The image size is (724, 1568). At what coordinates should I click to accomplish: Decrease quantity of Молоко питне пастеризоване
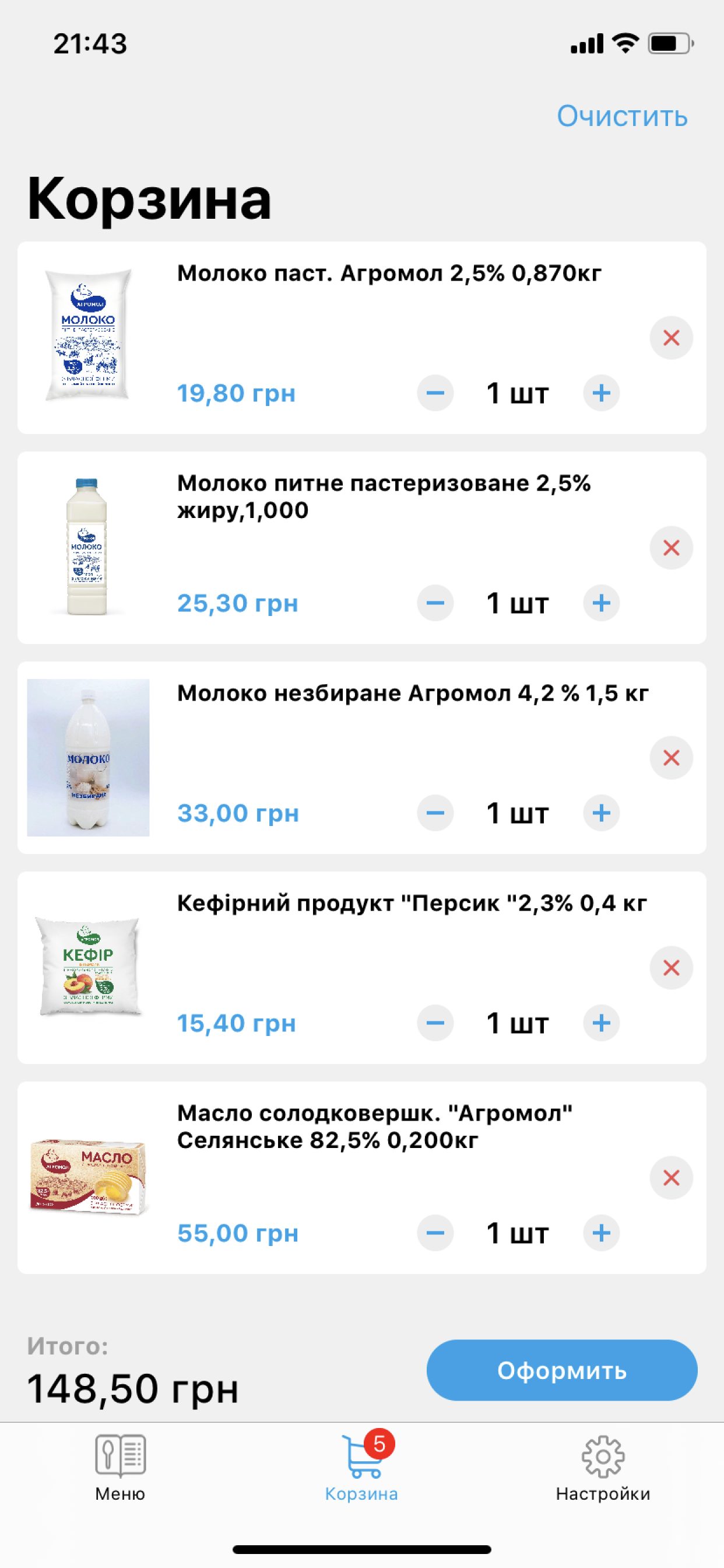point(435,603)
